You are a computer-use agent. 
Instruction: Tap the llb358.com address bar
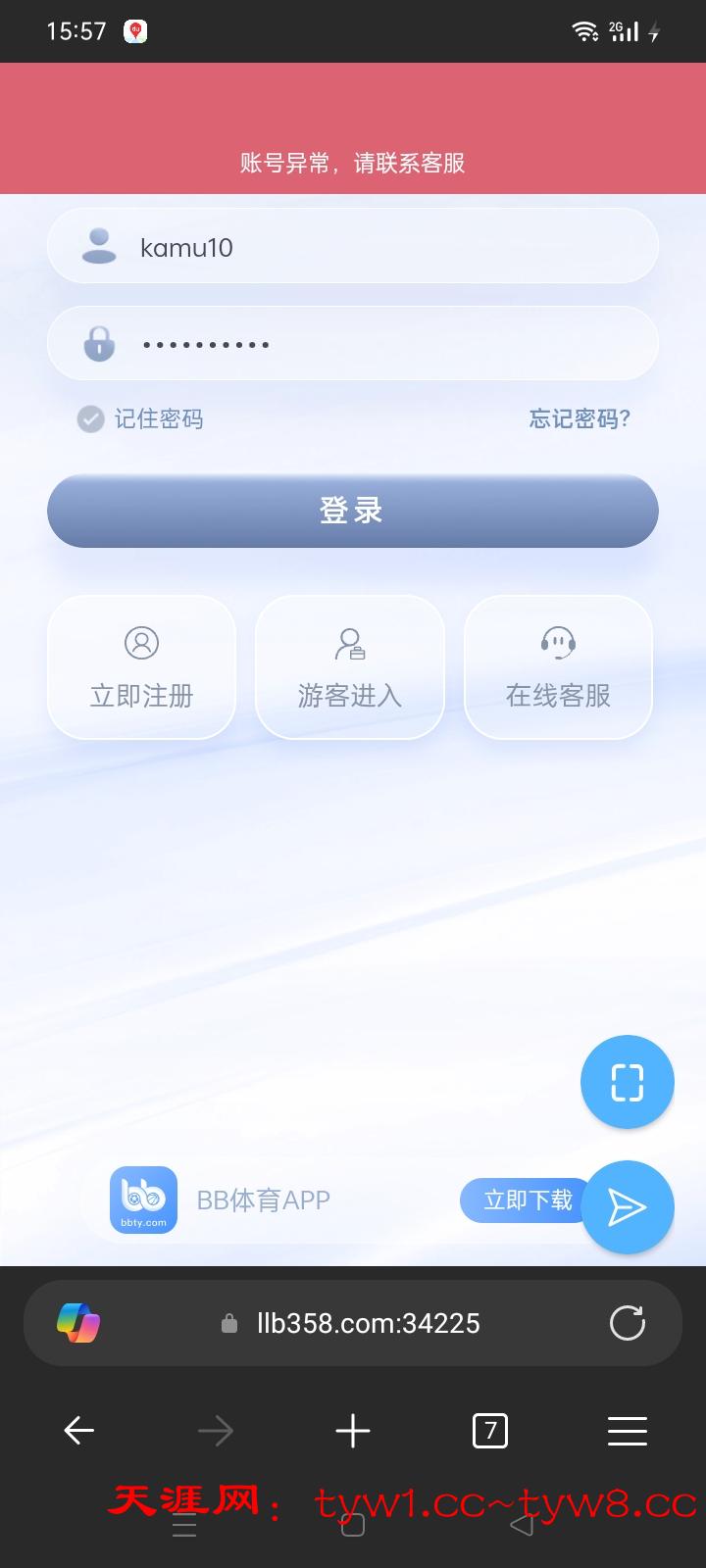(x=368, y=1323)
